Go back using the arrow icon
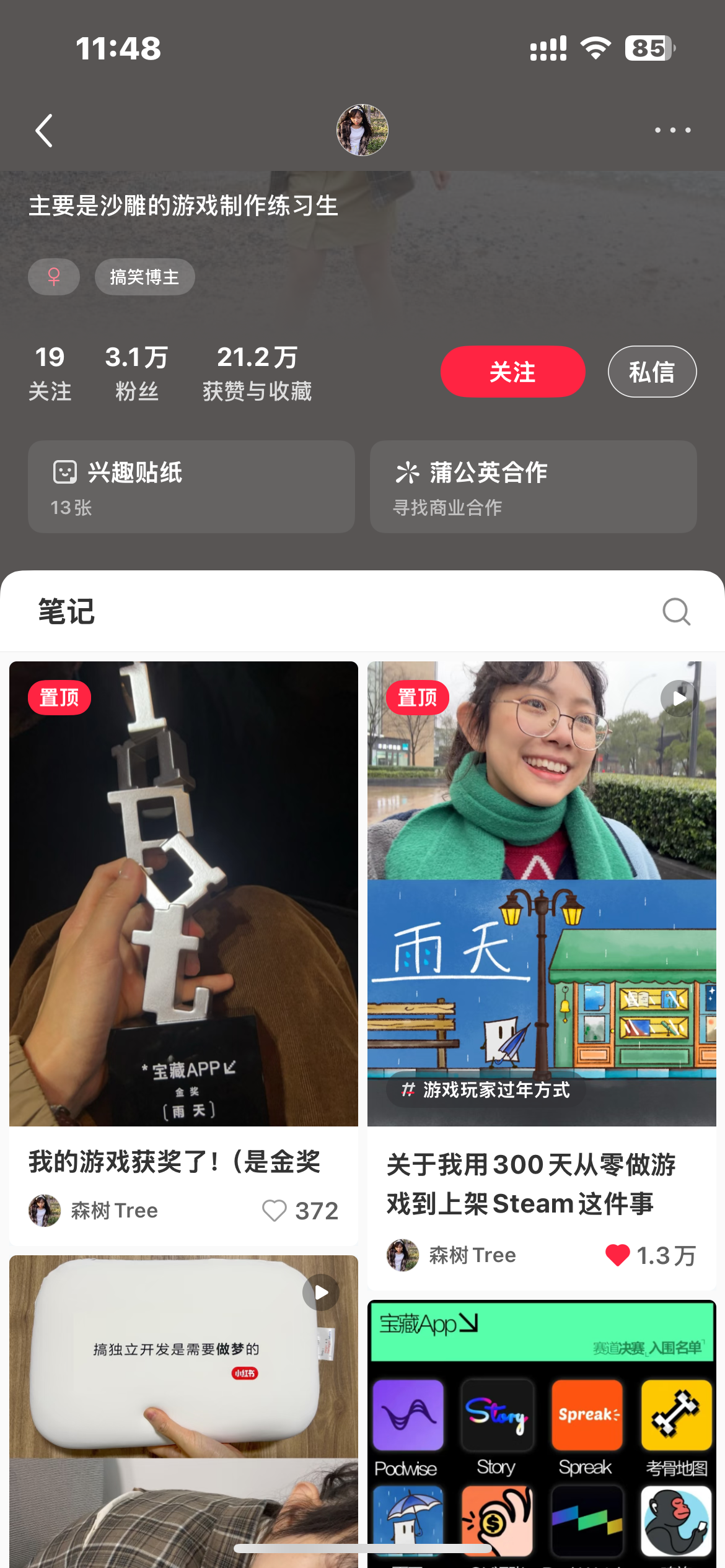This screenshot has width=725, height=1568. [x=44, y=131]
